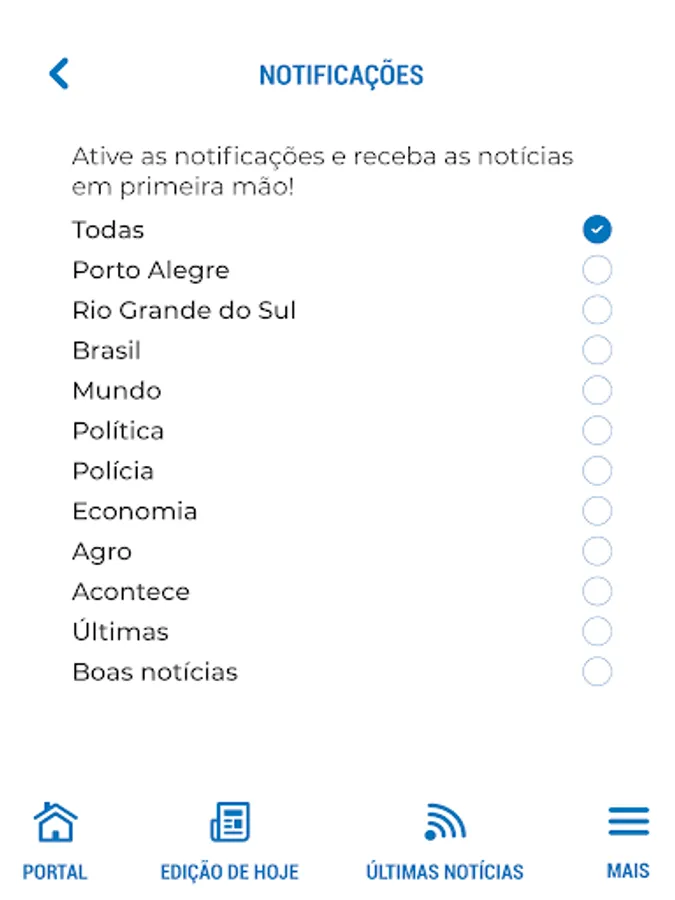Image resolution: width=675 pixels, height=900 pixels.
Task: Turn on Boas notícias notifications
Action: pyautogui.click(x=597, y=672)
